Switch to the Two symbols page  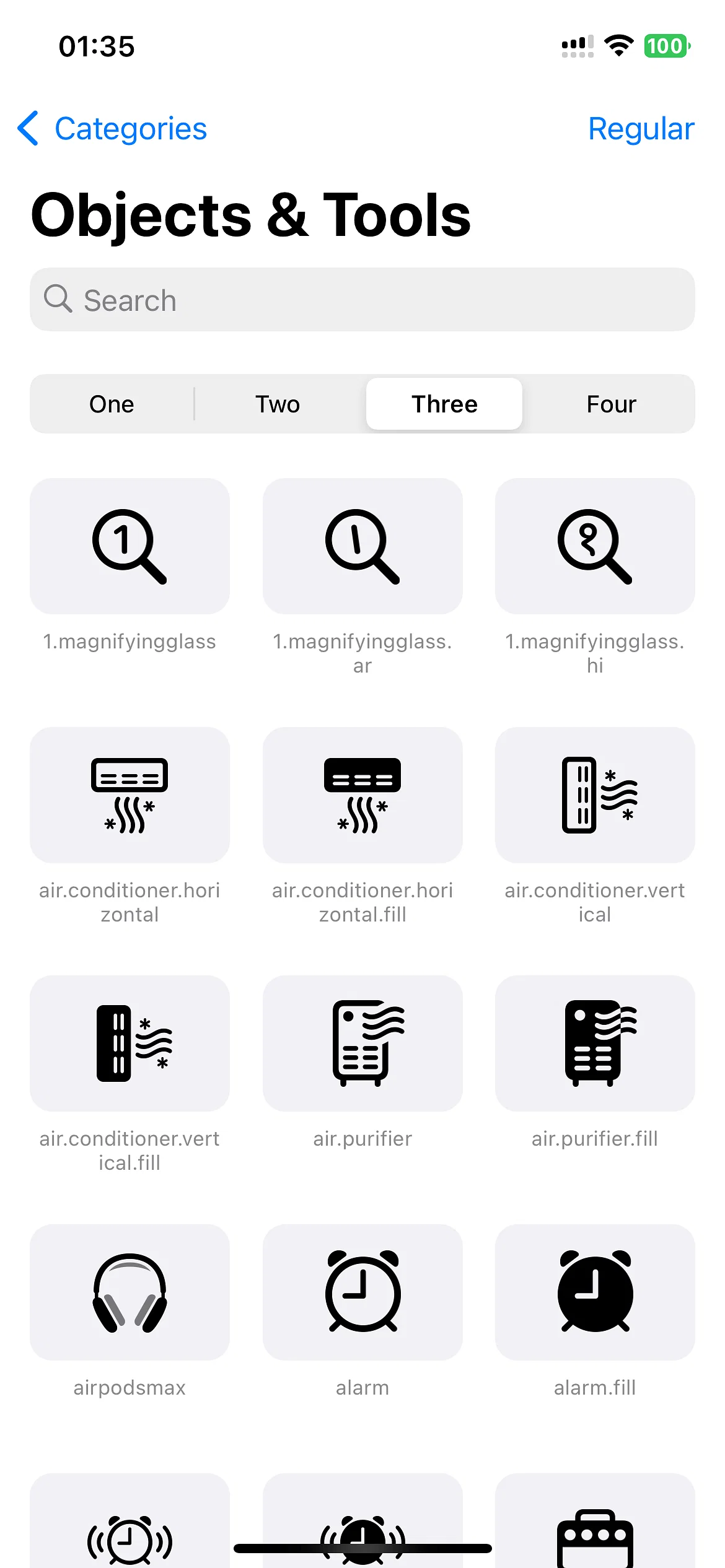pyautogui.click(x=277, y=403)
